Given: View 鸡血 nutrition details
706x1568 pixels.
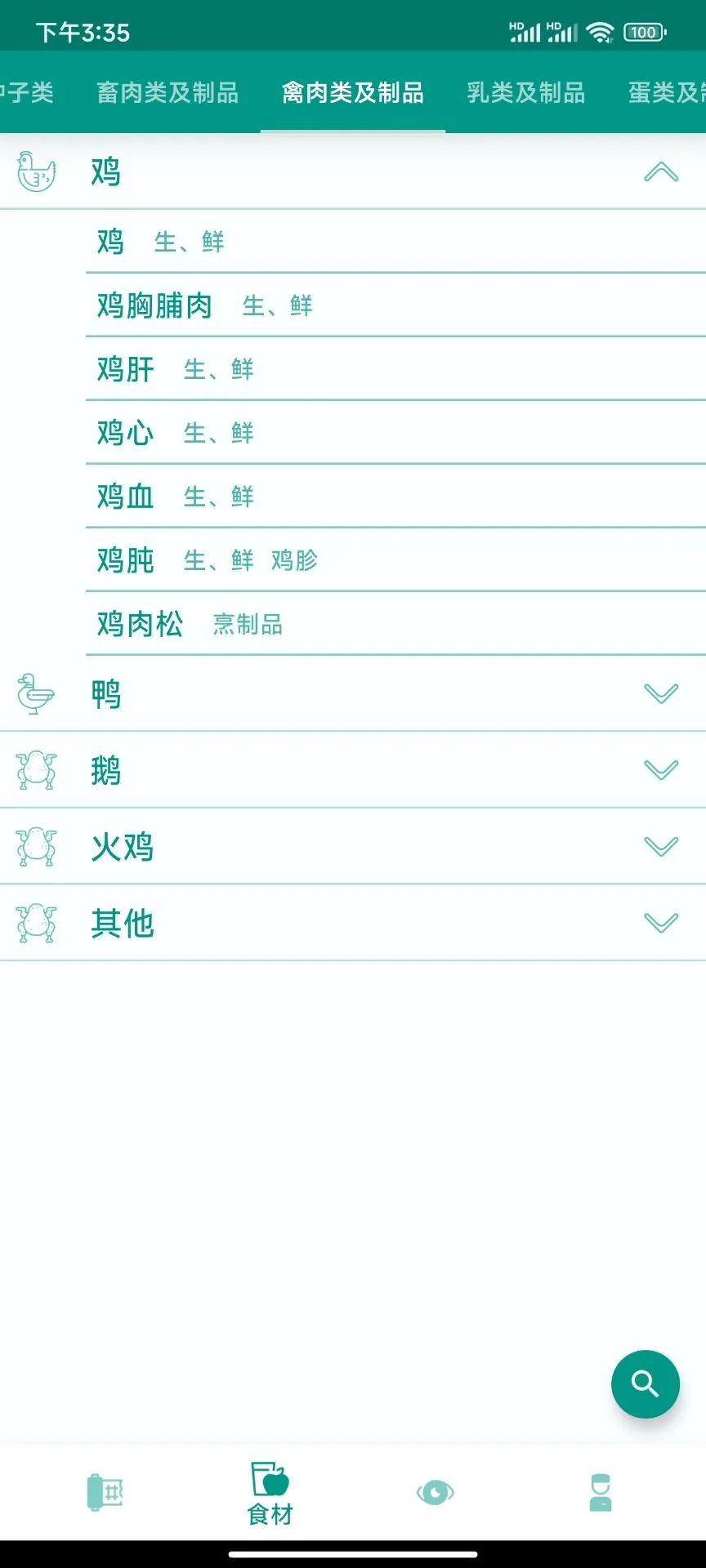Looking at the screenshot, I should point(175,497).
